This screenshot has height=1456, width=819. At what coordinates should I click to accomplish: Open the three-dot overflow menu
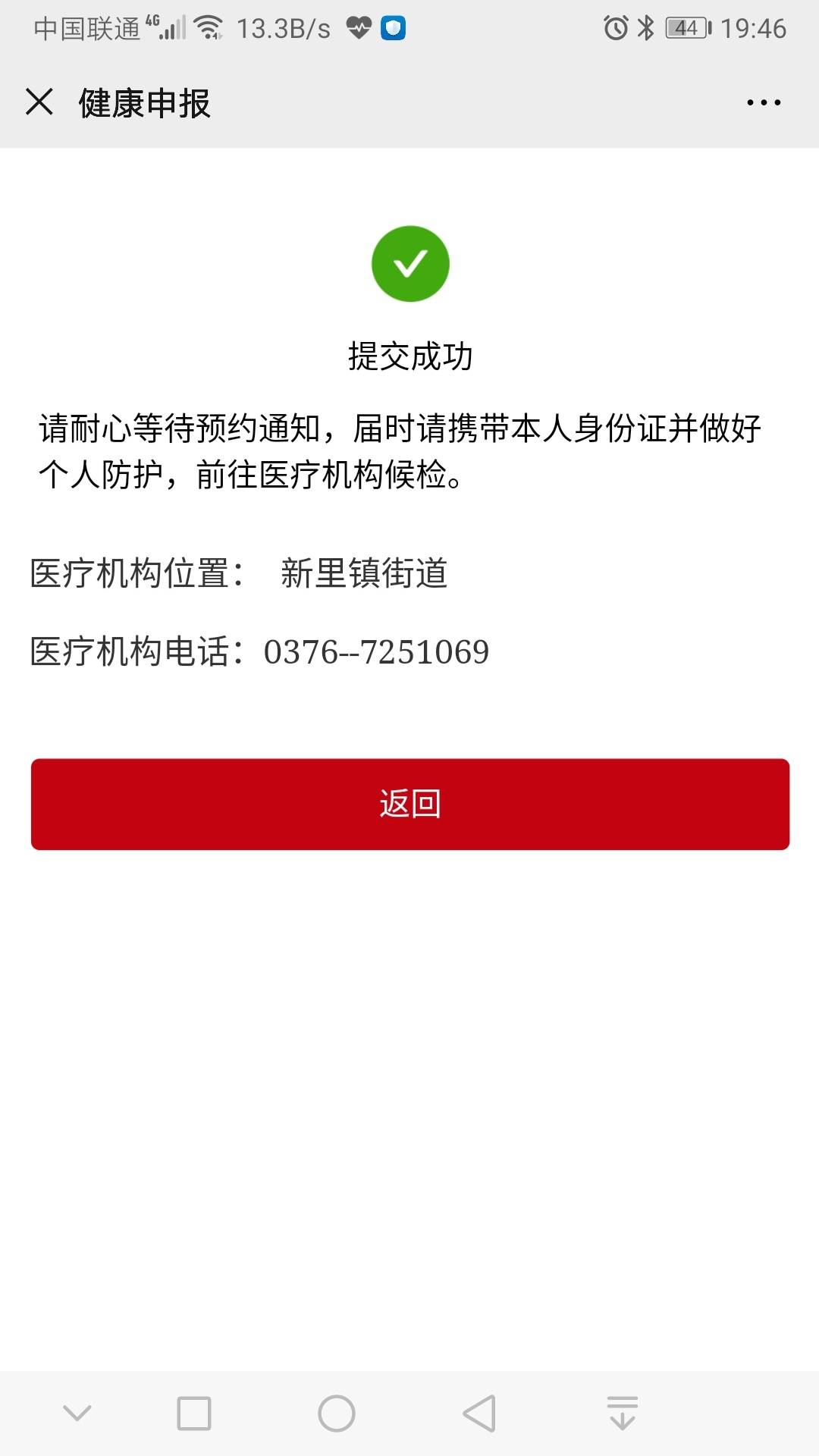coord(764,102)
